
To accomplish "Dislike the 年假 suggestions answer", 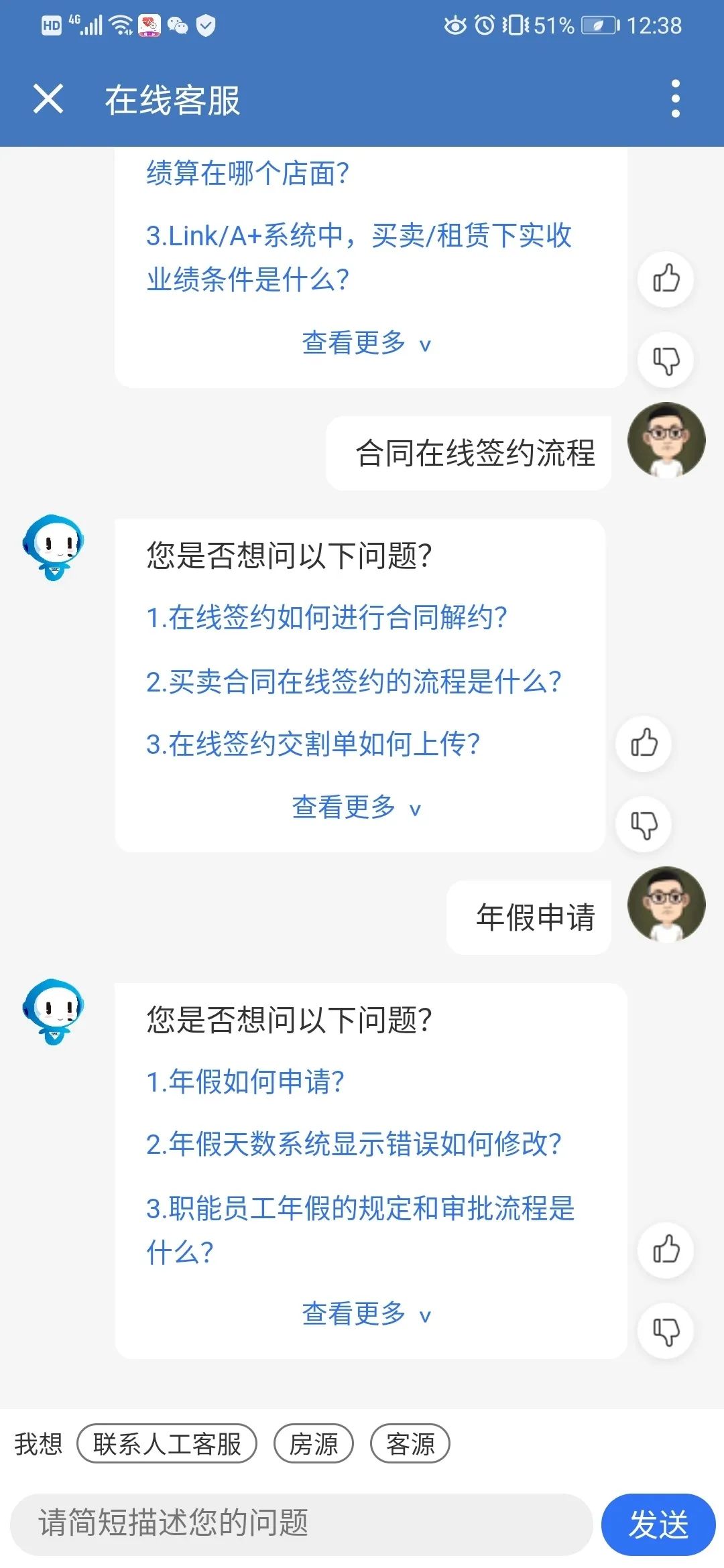I will click(x=666, y=1331).
